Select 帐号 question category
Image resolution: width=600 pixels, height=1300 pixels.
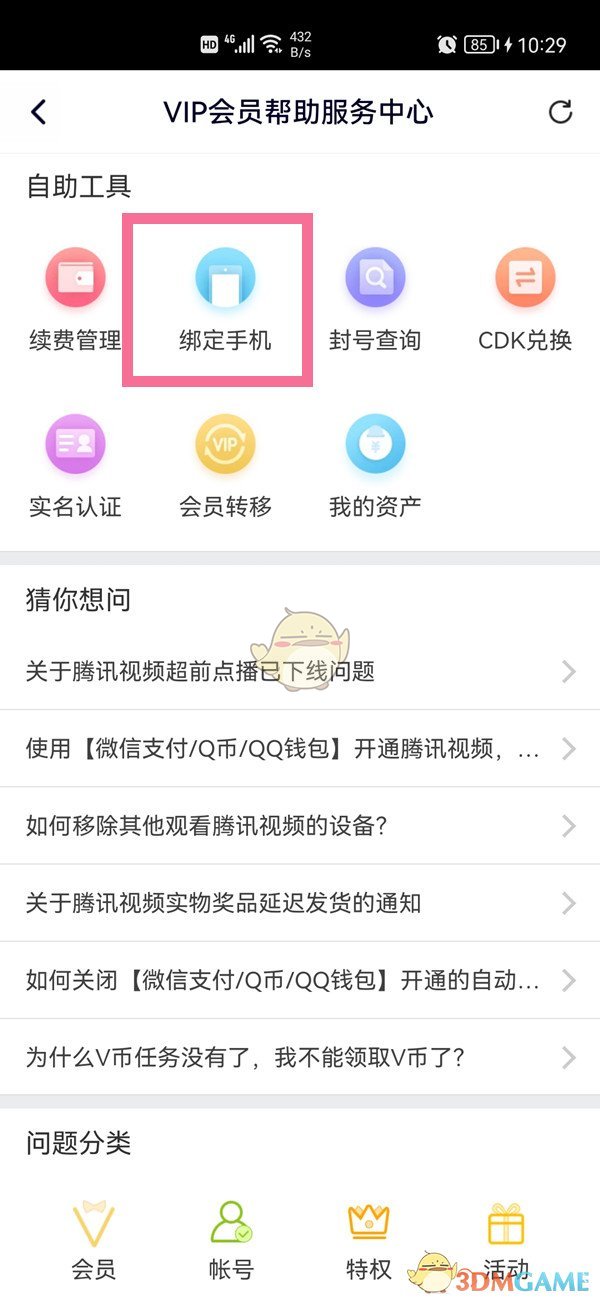point(231,1240)
